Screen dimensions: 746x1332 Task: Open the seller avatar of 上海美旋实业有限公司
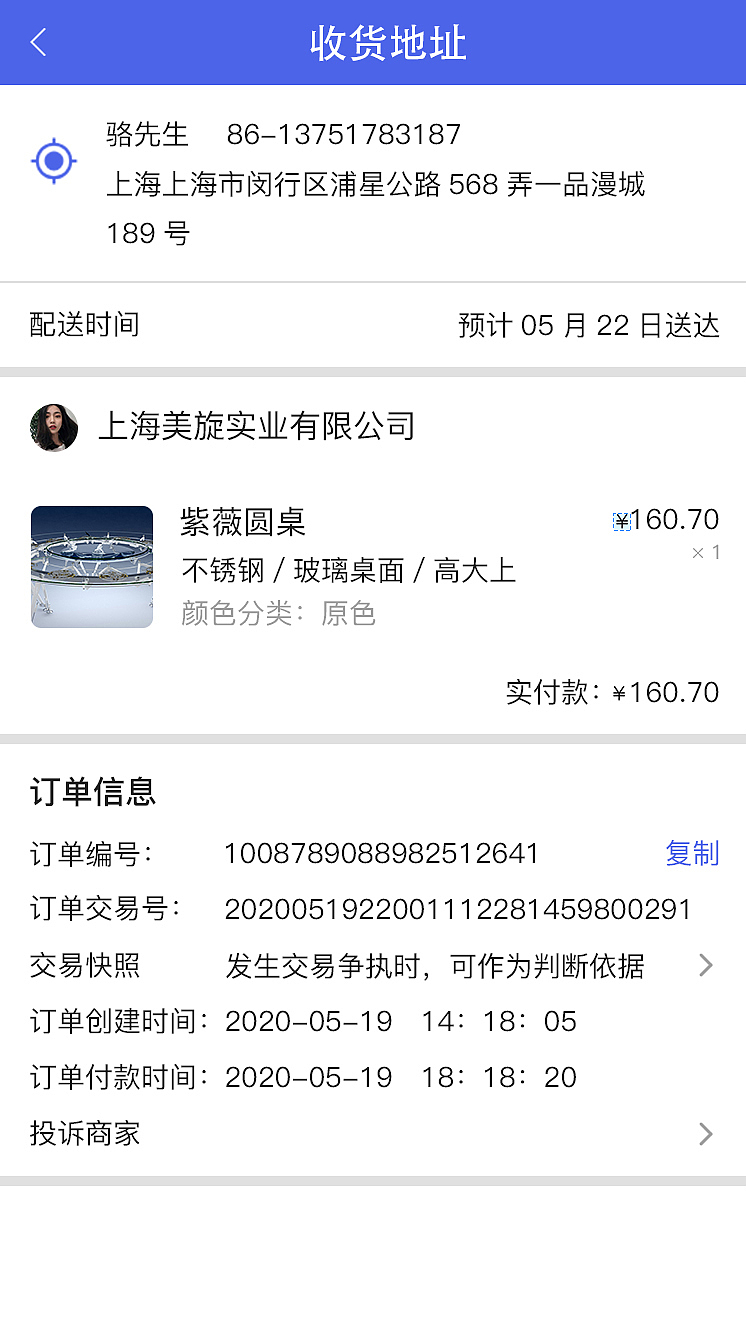tap(54, 426)
